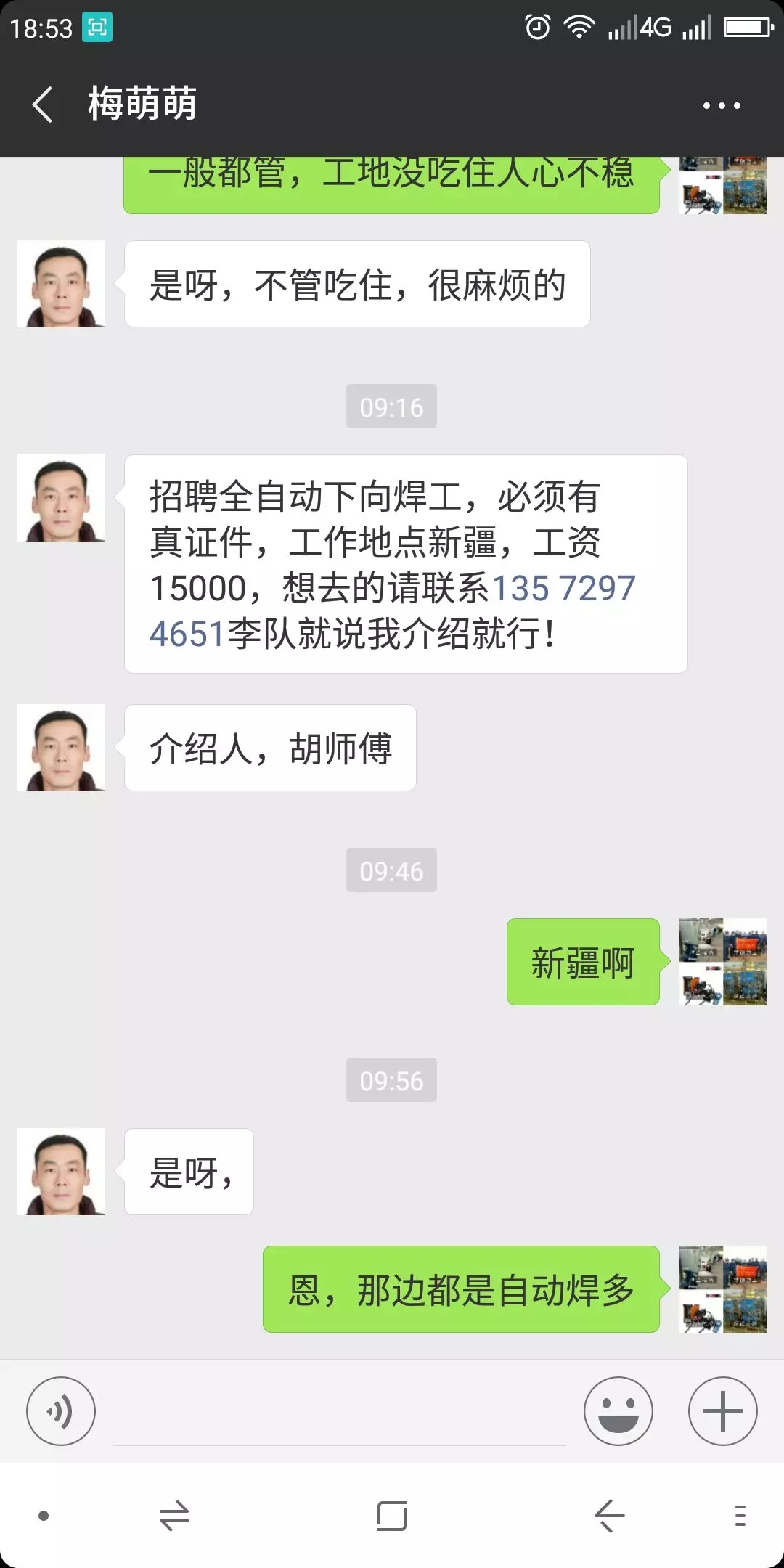
Task: Open contact avatar beside 介绍人，胡师傅
Action: point(61,748)
